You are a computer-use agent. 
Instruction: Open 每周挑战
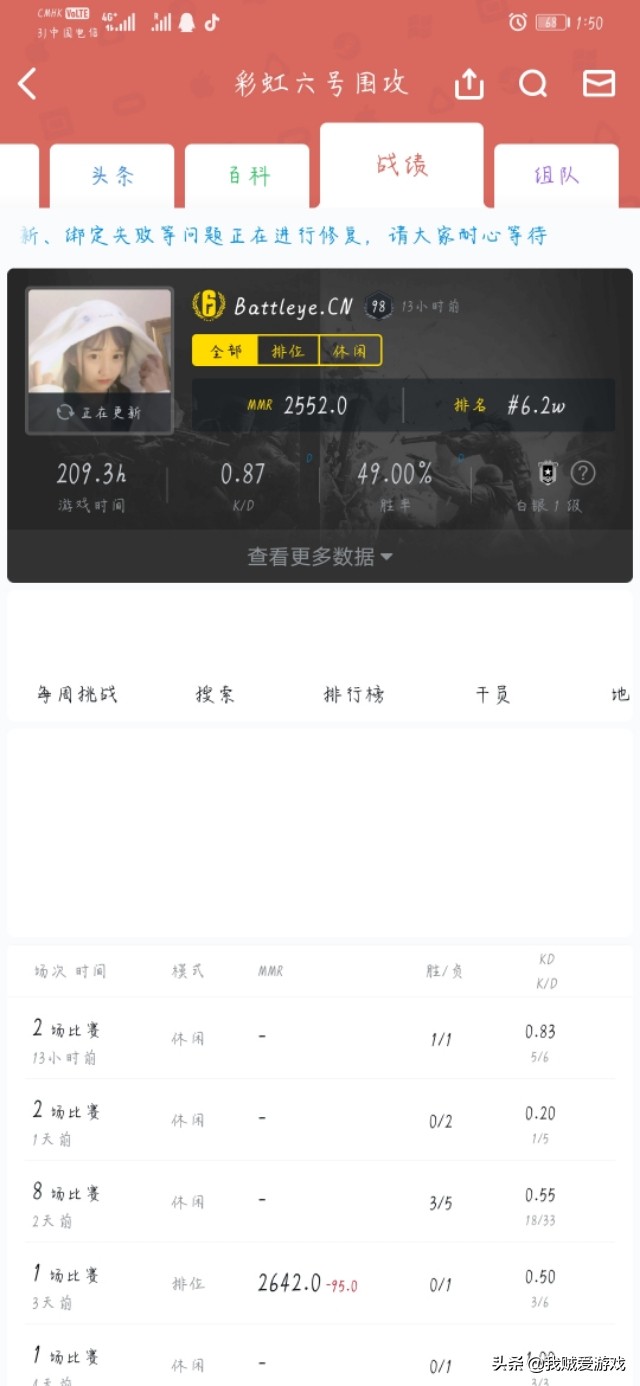(77, 694)
